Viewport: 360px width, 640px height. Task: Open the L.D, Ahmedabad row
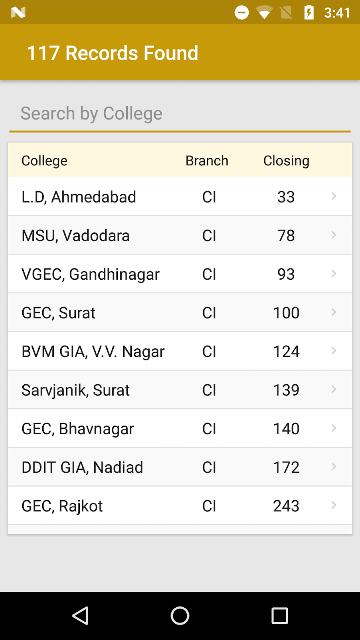pos(180,197)
